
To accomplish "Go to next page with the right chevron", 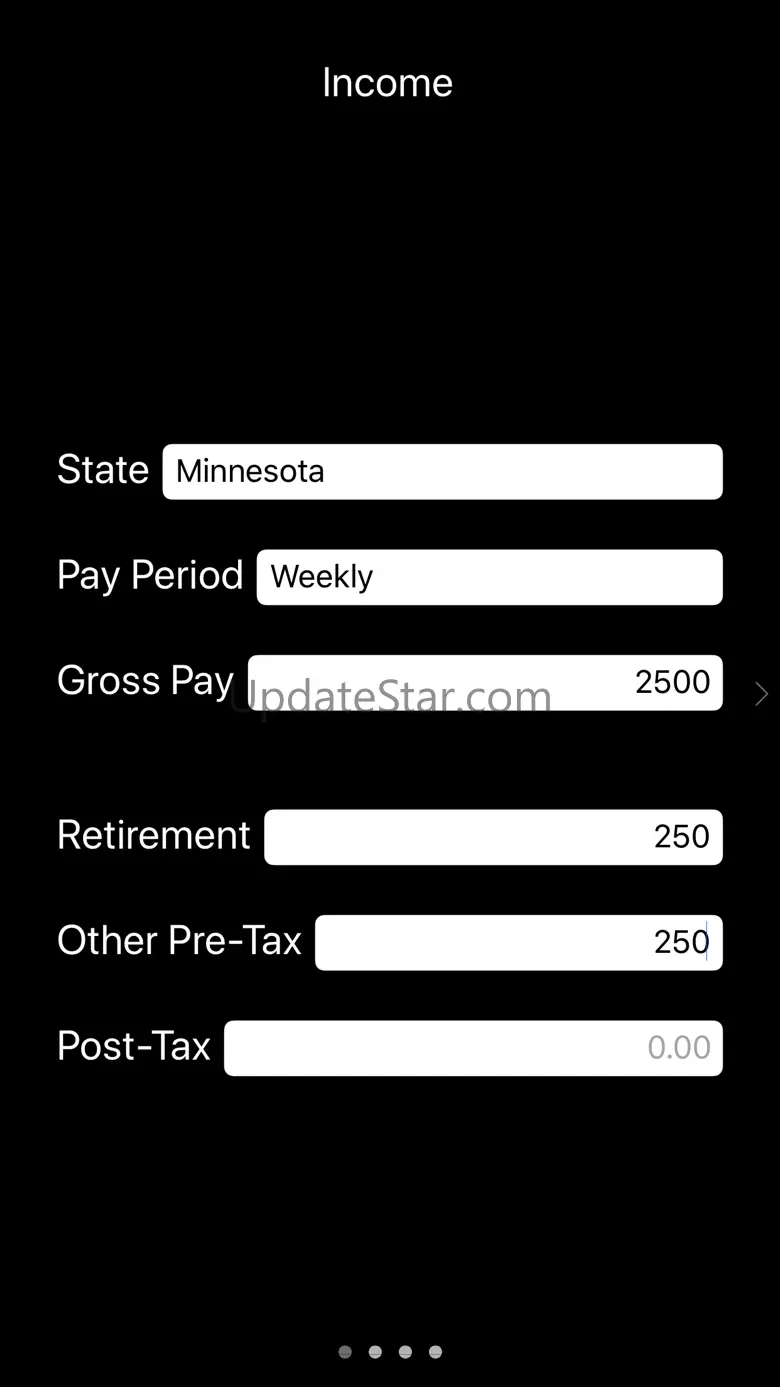I will tap(761, 693).
